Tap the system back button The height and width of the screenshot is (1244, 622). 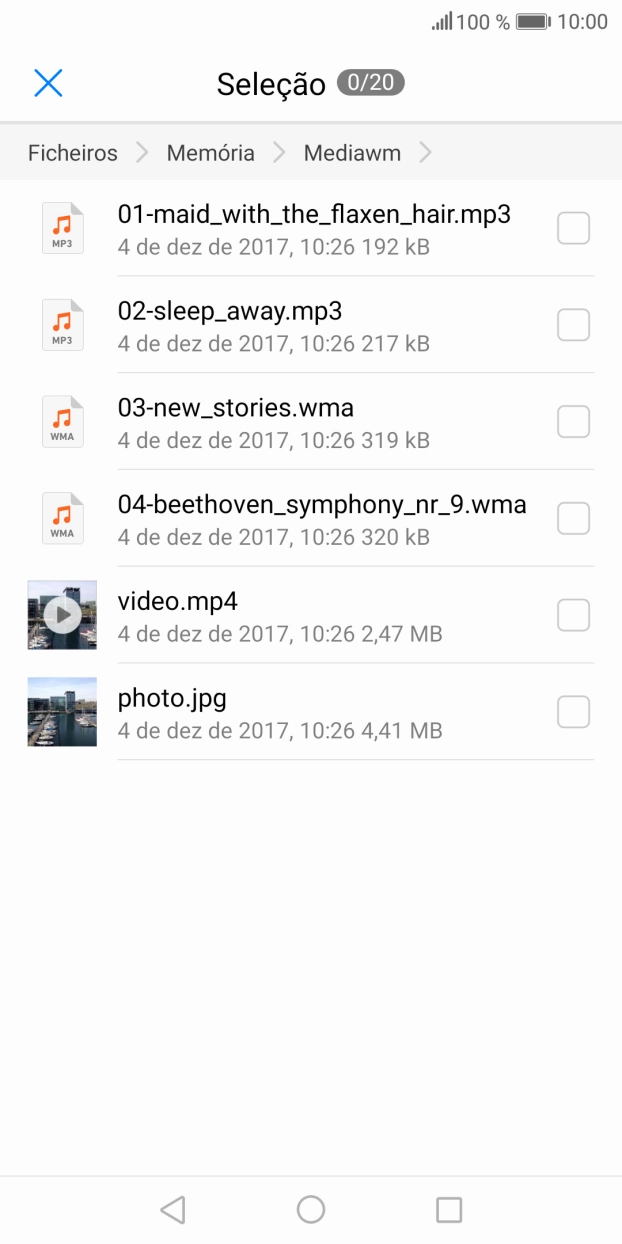(x=173, y=1210)
